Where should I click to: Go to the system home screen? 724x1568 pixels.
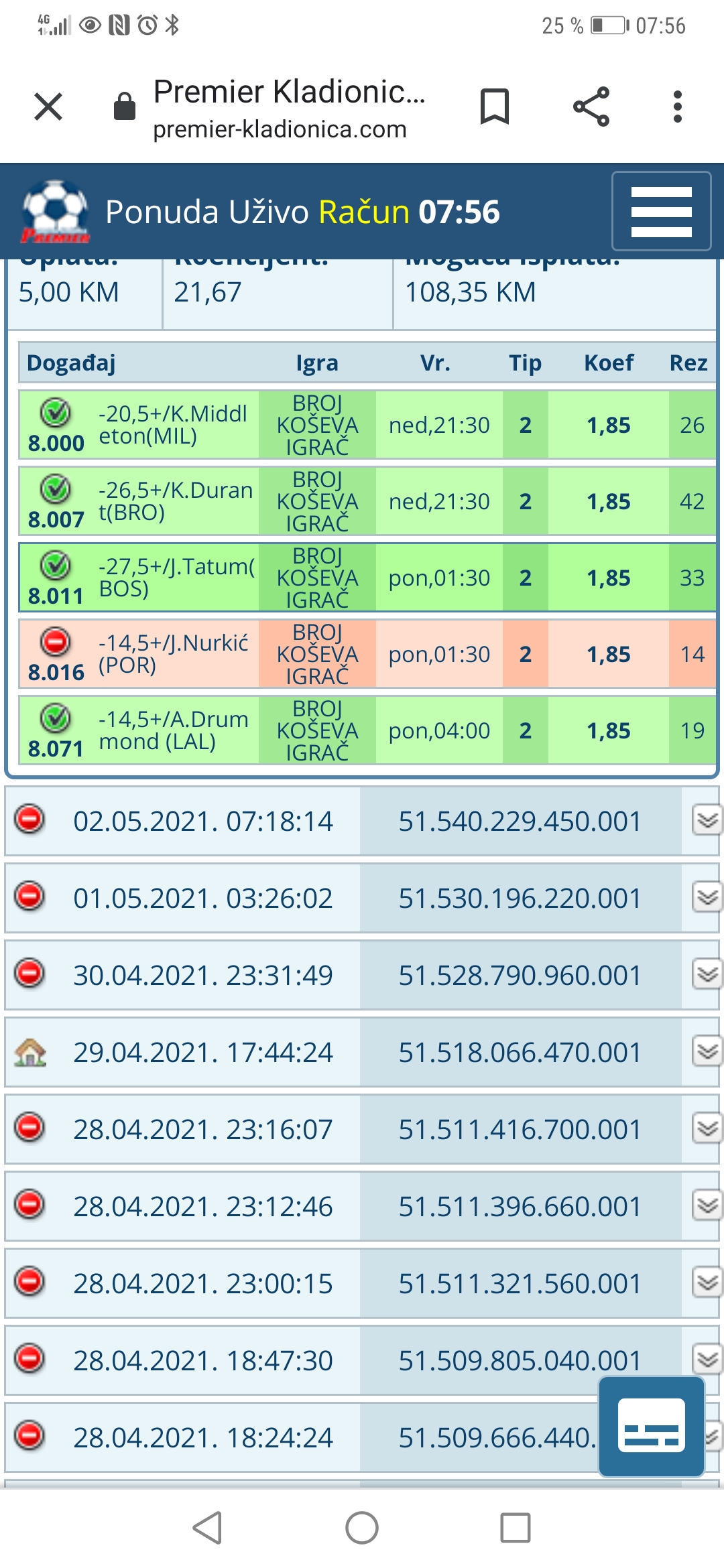362,1528
